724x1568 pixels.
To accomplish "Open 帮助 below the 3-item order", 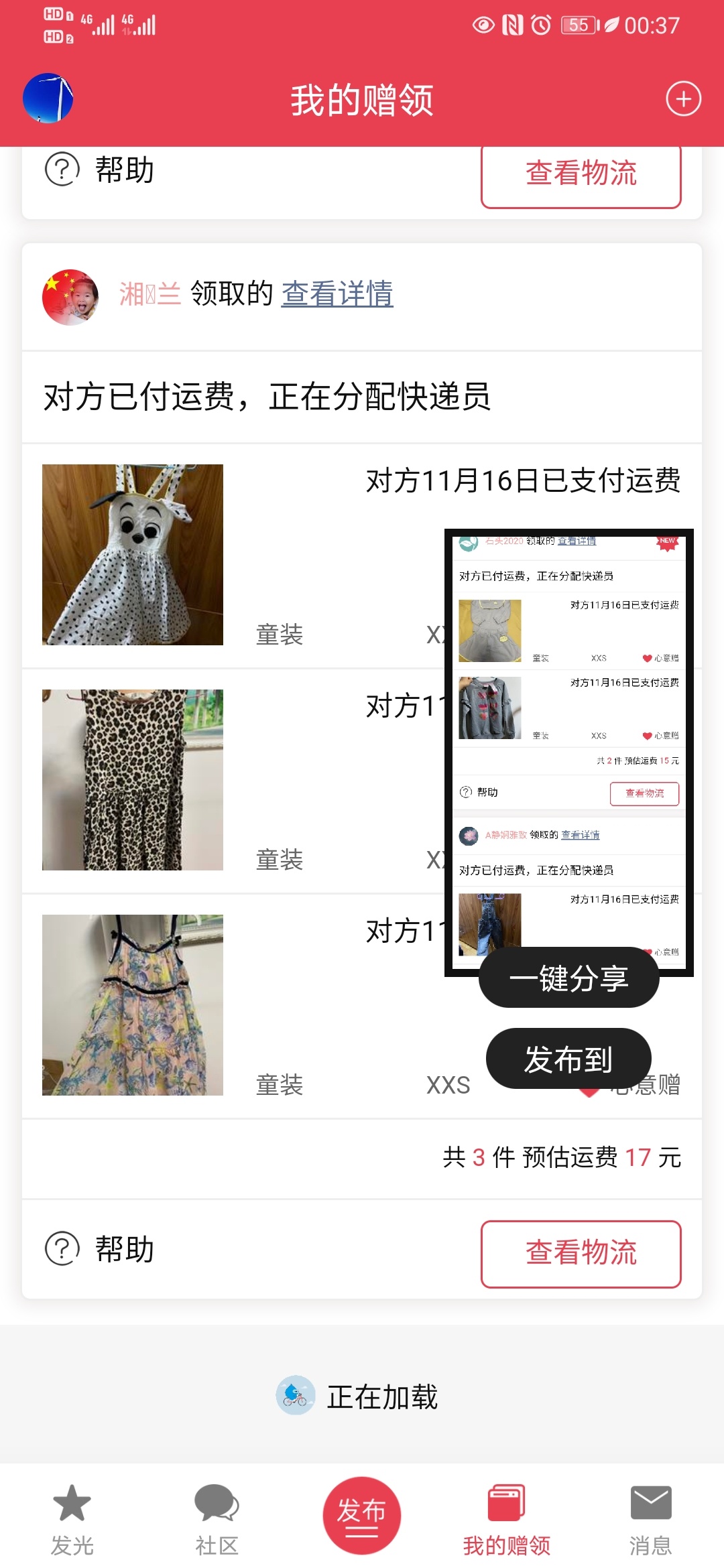I will [x=99, y=1249].
